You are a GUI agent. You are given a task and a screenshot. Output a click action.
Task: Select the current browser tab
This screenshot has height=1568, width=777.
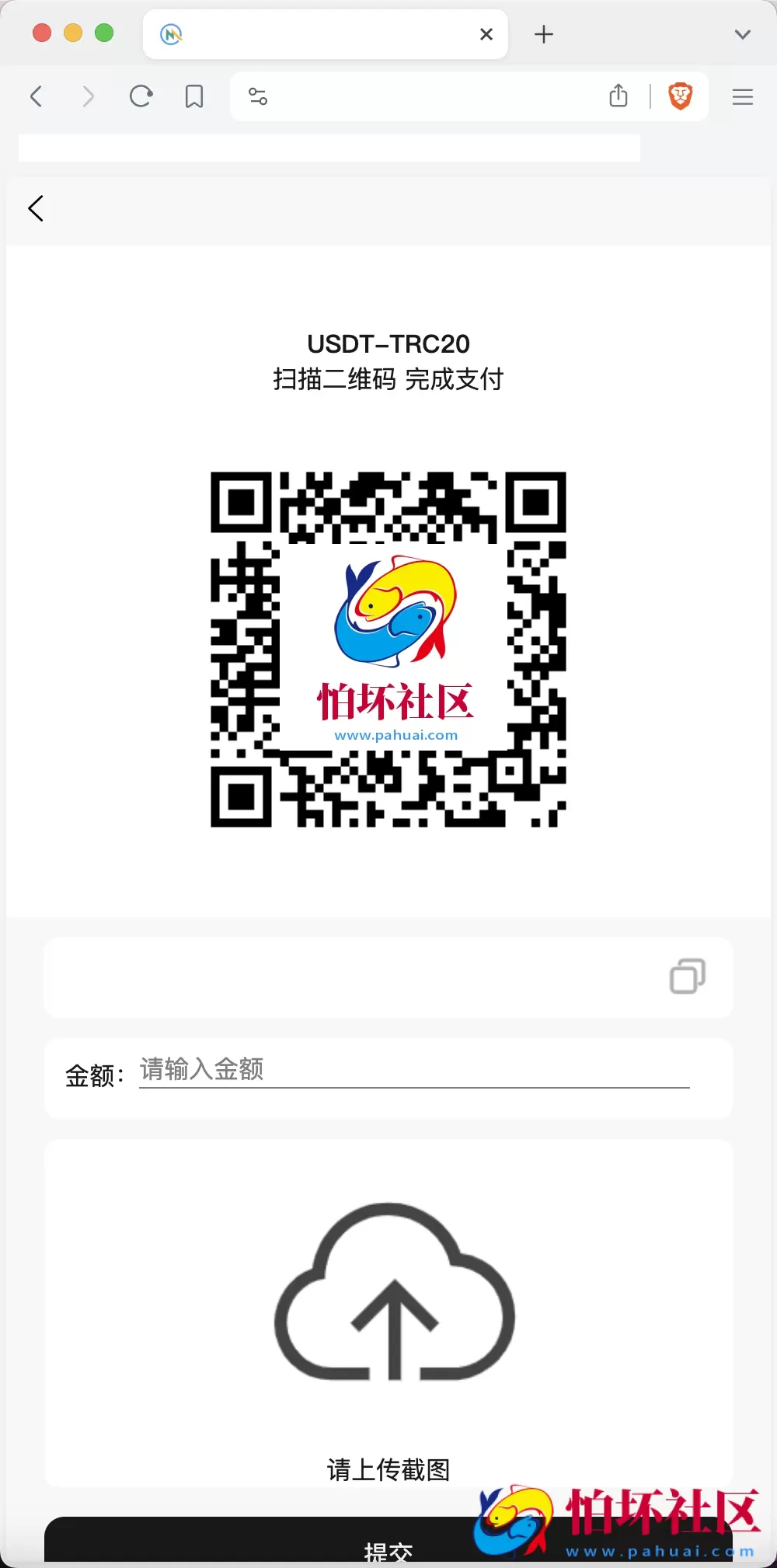point(326,33)
